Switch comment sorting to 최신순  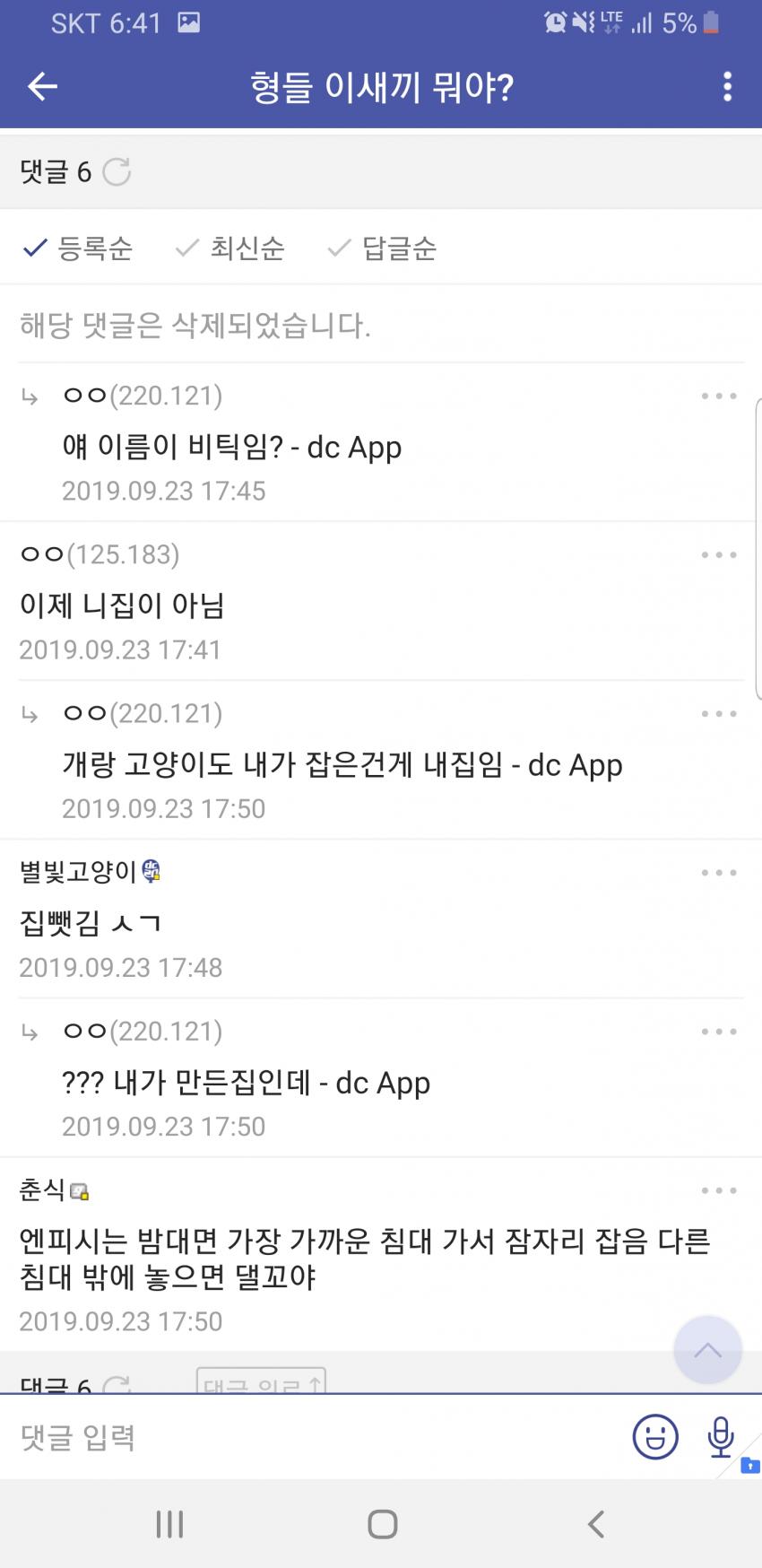tap(230, 248)
